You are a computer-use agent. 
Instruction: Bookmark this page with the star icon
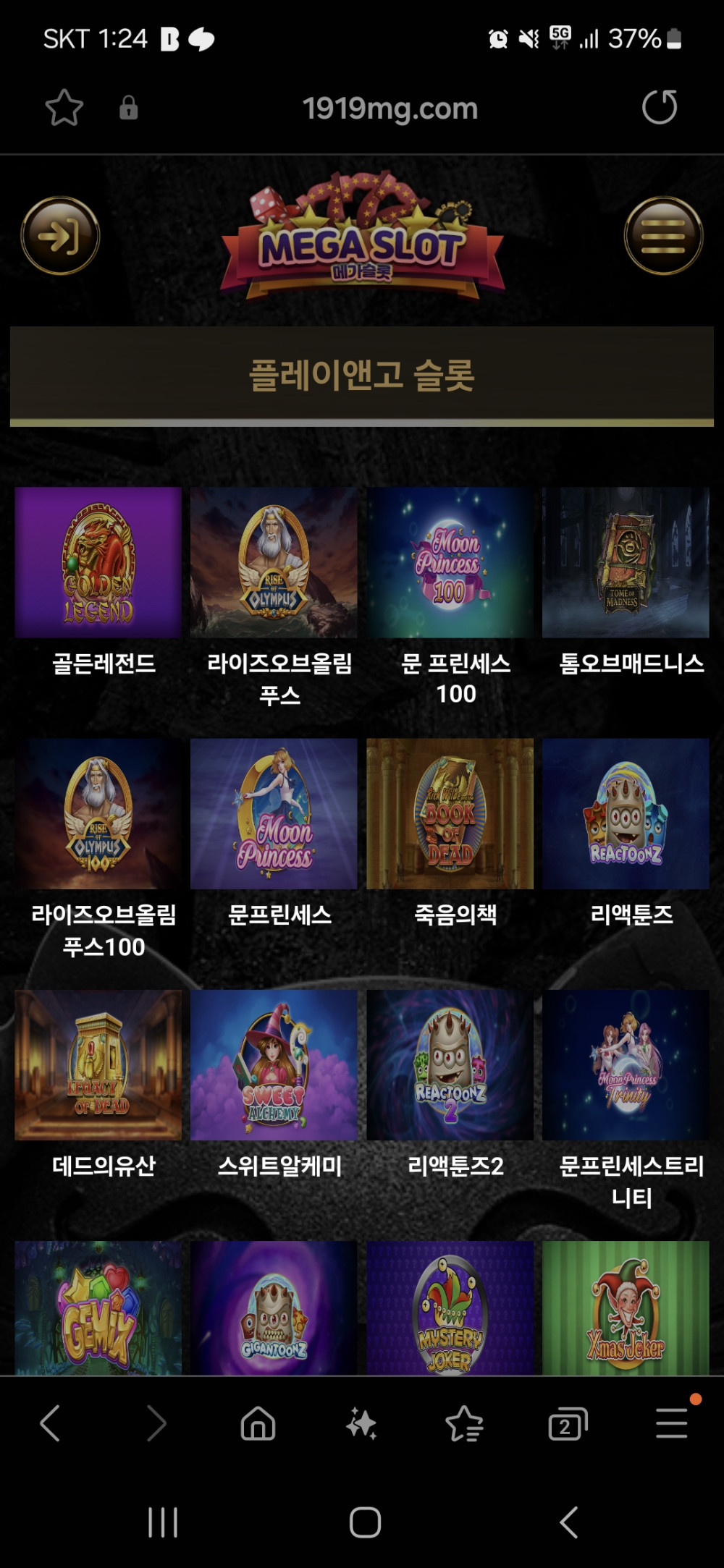[x=64, y=108]
